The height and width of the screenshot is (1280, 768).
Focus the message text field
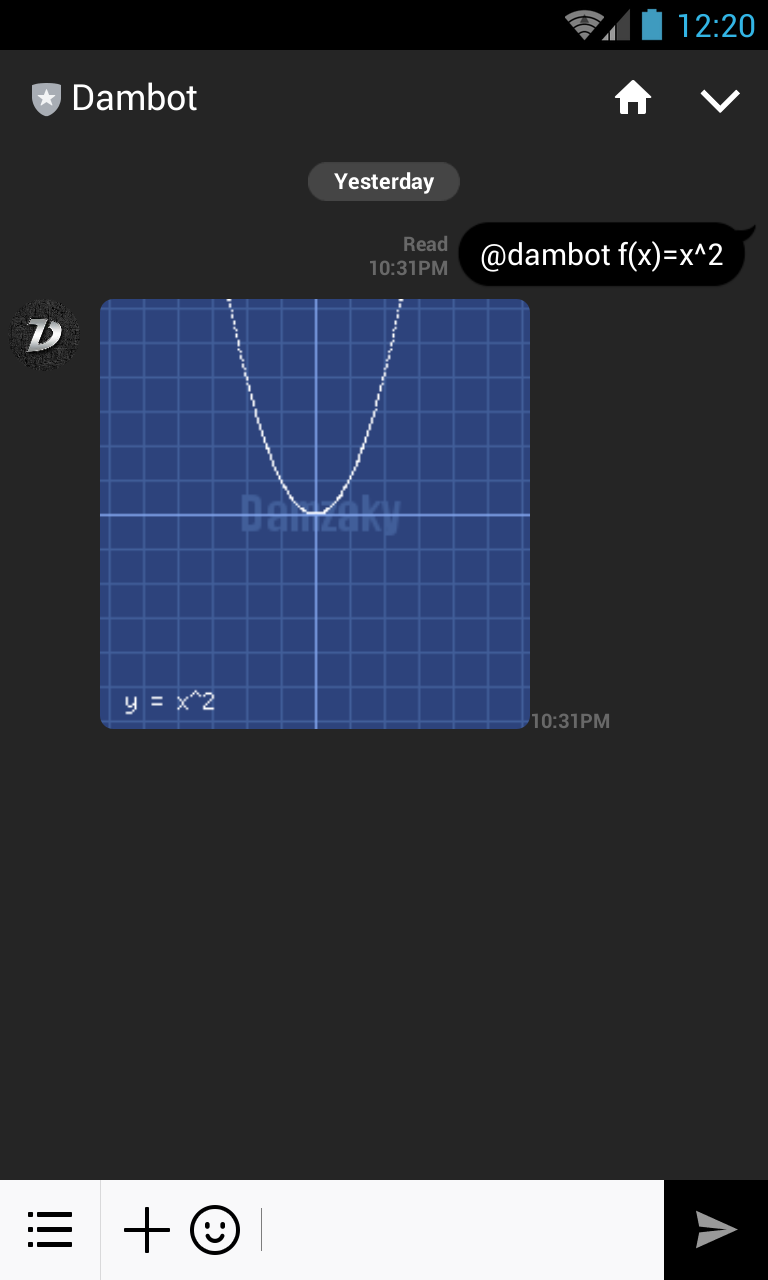[x=460, y=1229]
